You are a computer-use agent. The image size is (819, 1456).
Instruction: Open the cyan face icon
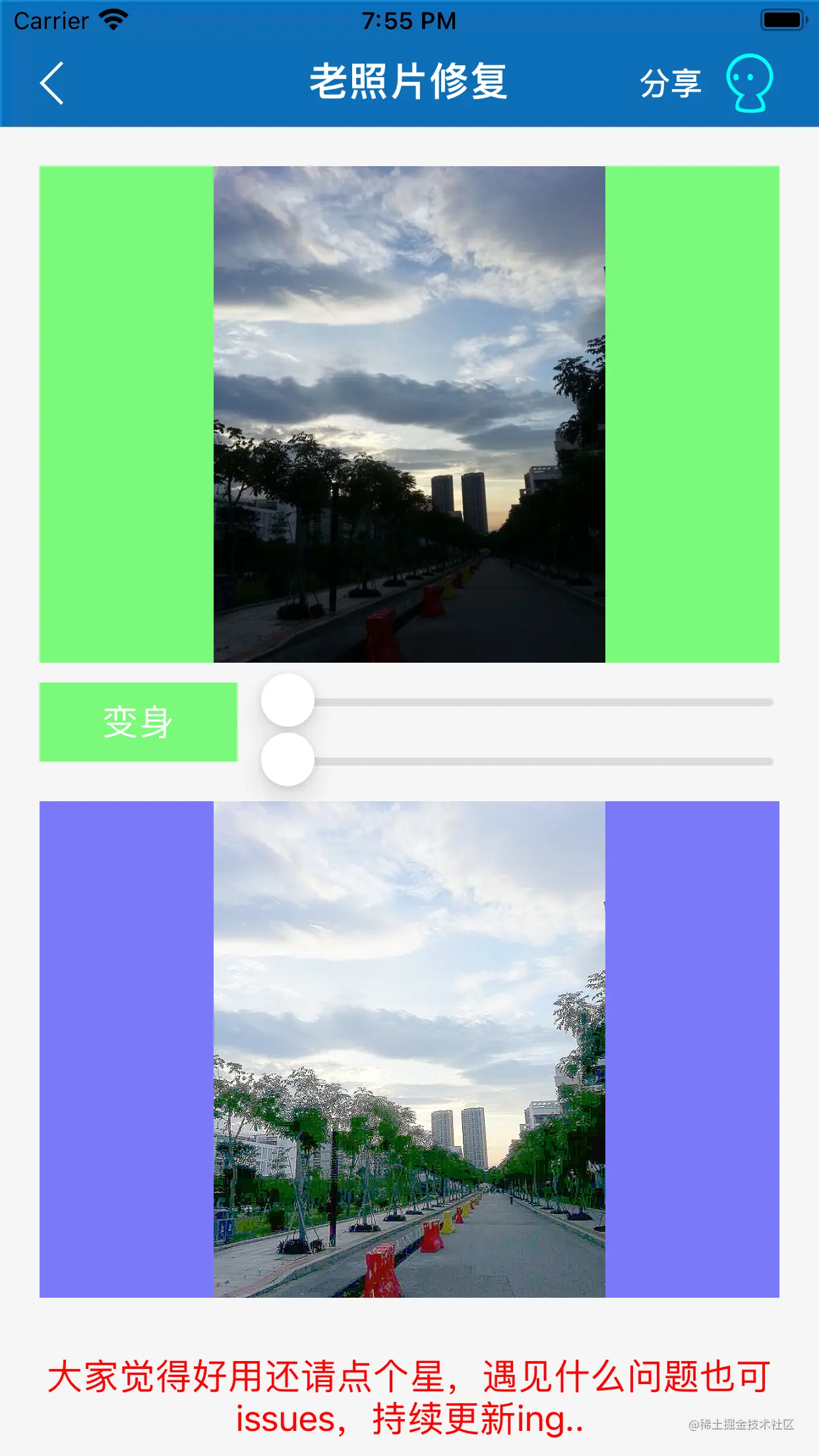click(x=750, y=84)
